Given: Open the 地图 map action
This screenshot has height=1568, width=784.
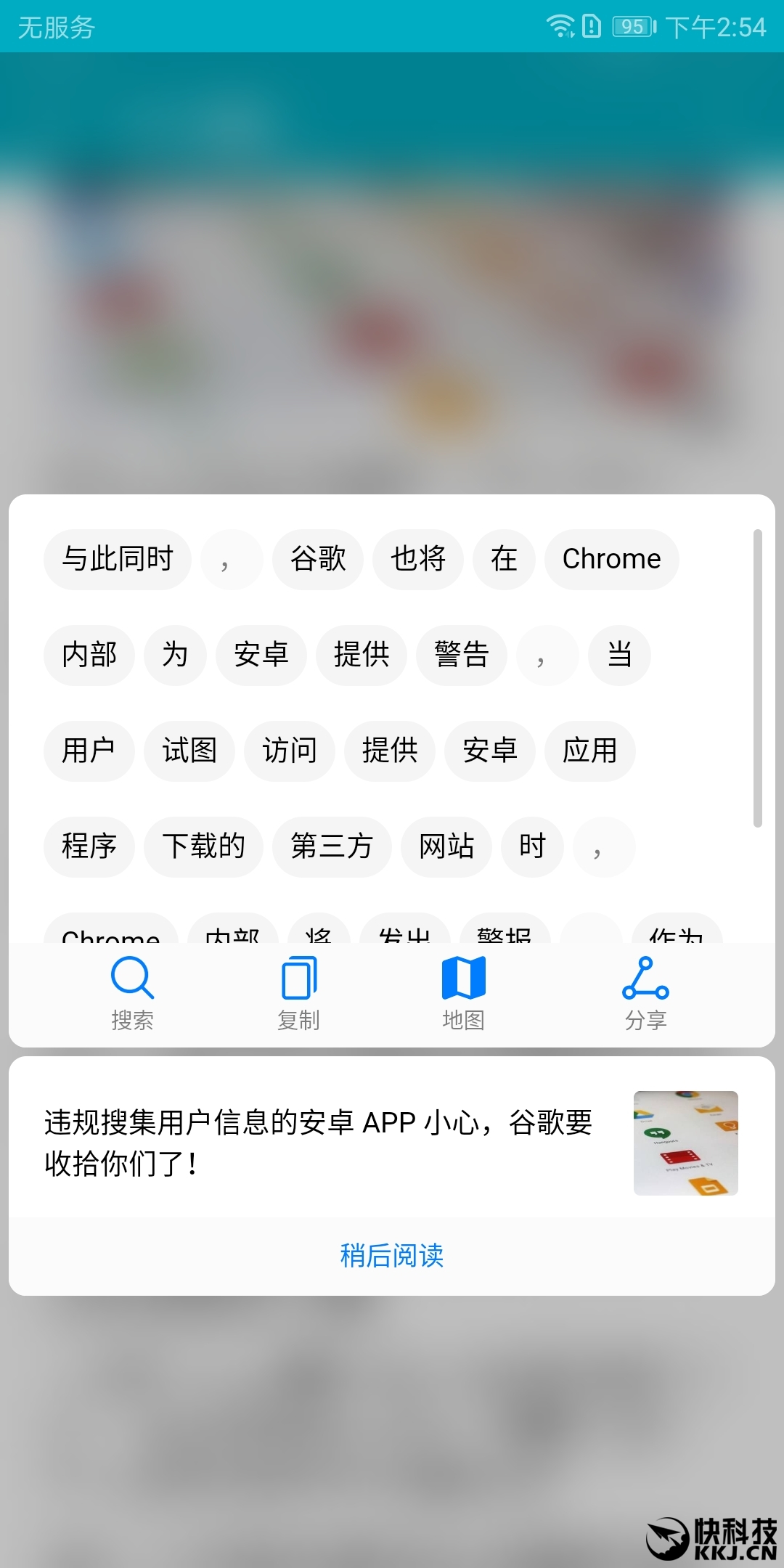Looking at the screenshot, I should click(x=464, y=994).
